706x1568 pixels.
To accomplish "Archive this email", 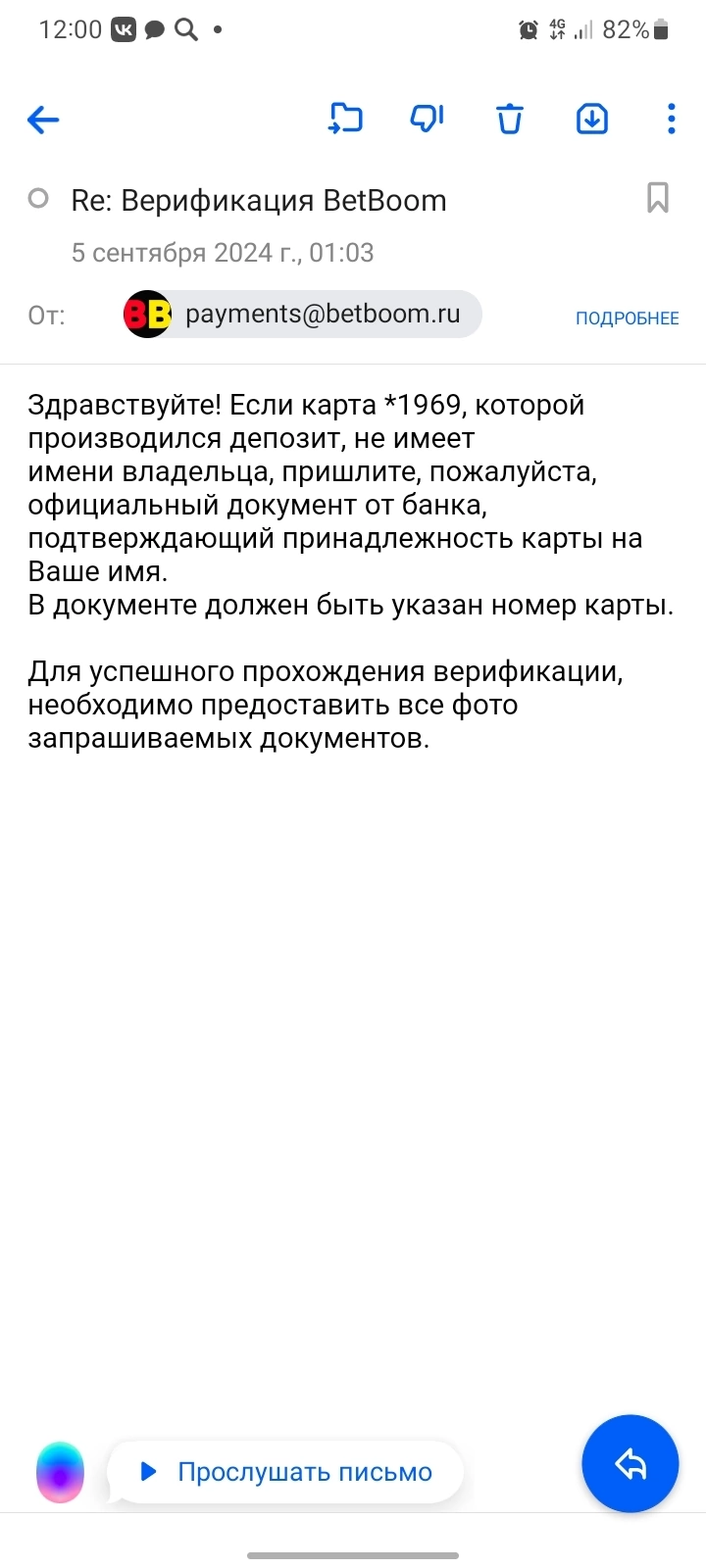I will [x=591, y=119].
